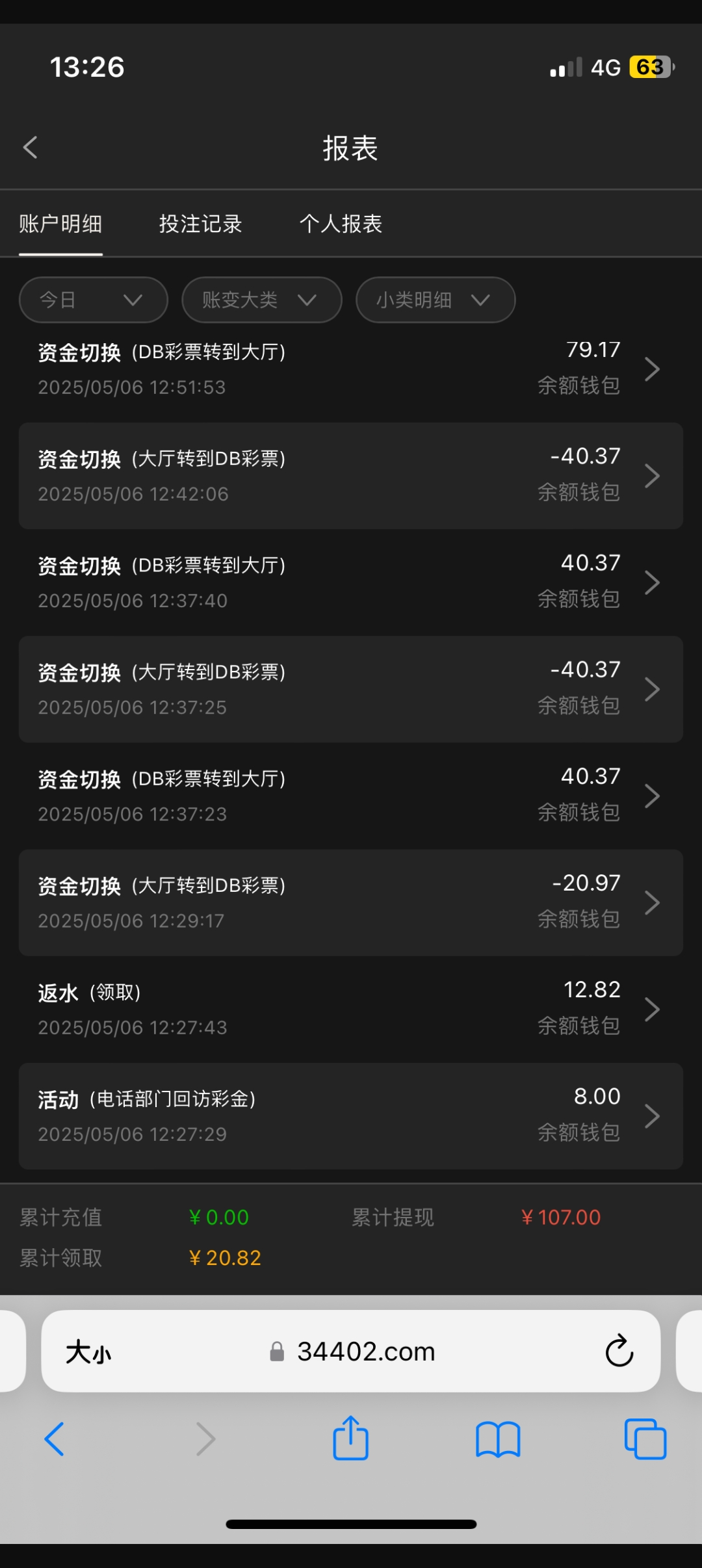The width and height of the screenshot is (702, 1568).
Task: Expand the 账变大类 dropdown
Action: [261, 300]
